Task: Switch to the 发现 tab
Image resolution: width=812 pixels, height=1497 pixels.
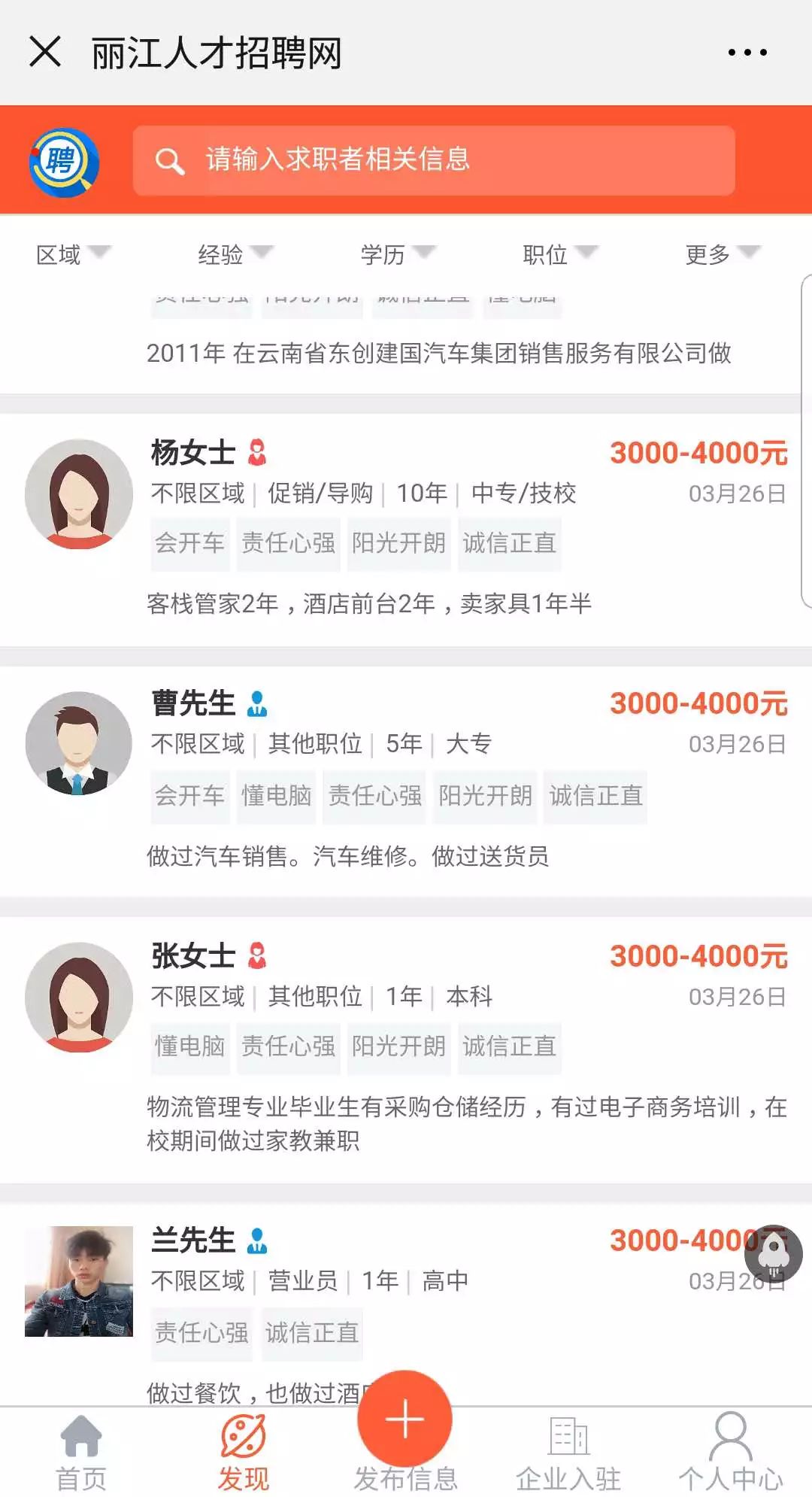Action: [243, 1453]
